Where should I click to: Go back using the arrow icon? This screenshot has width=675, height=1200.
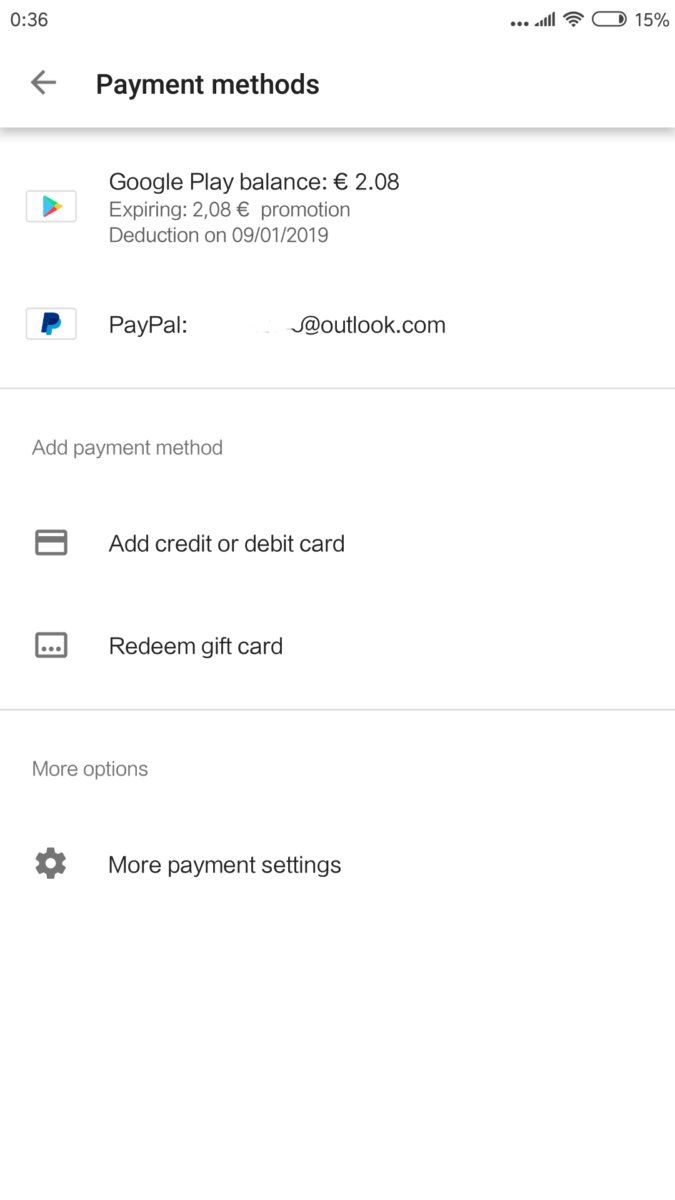click(x=43, y=83)
